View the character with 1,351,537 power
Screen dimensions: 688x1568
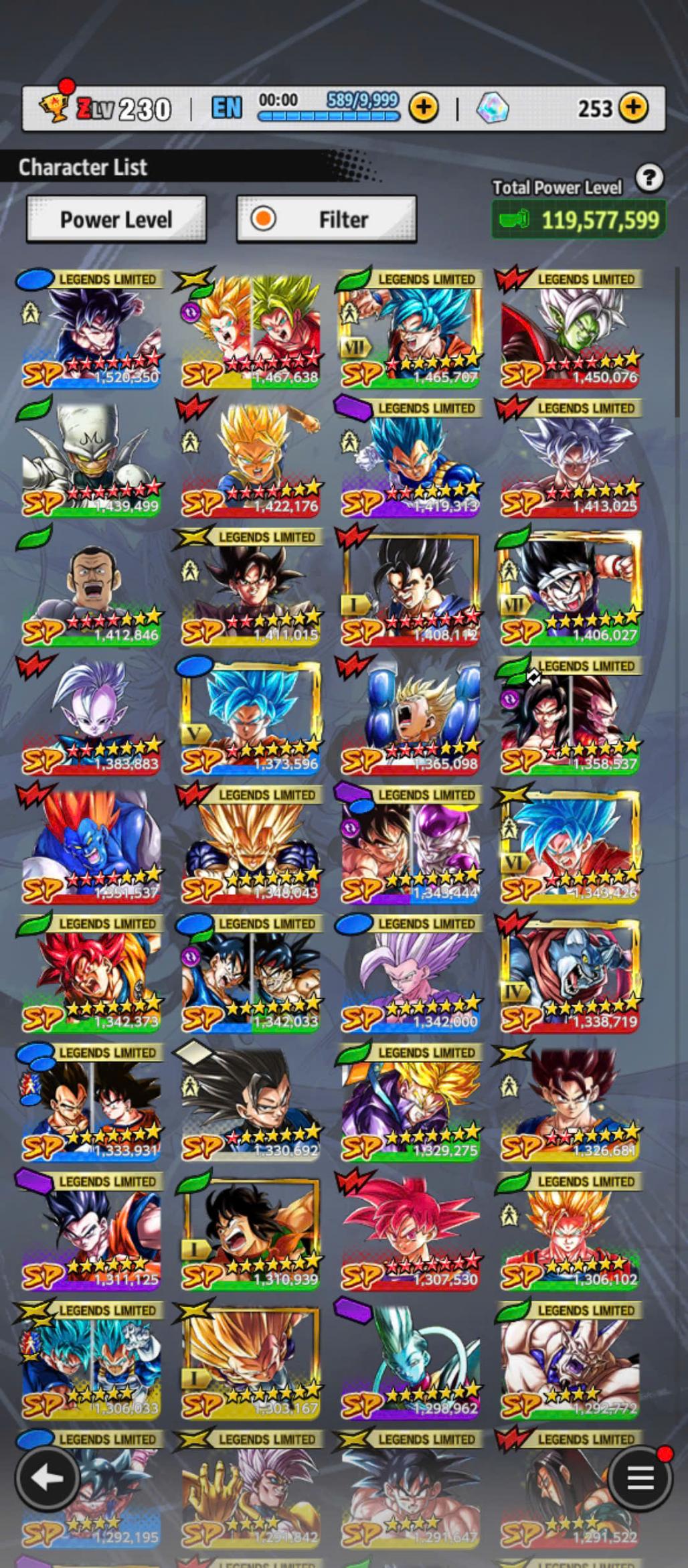tap(90, 847)
